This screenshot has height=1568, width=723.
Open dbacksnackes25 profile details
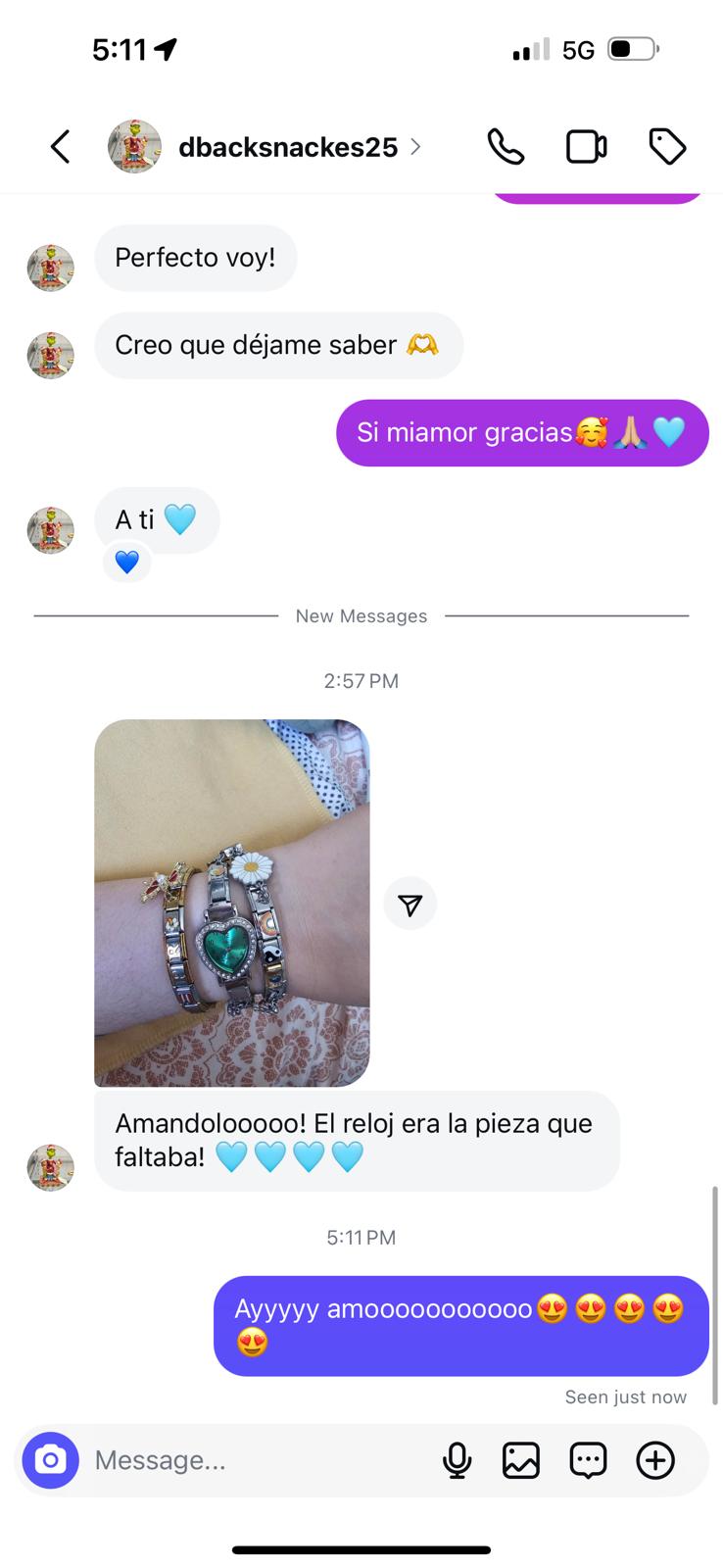tap(288, 147)
